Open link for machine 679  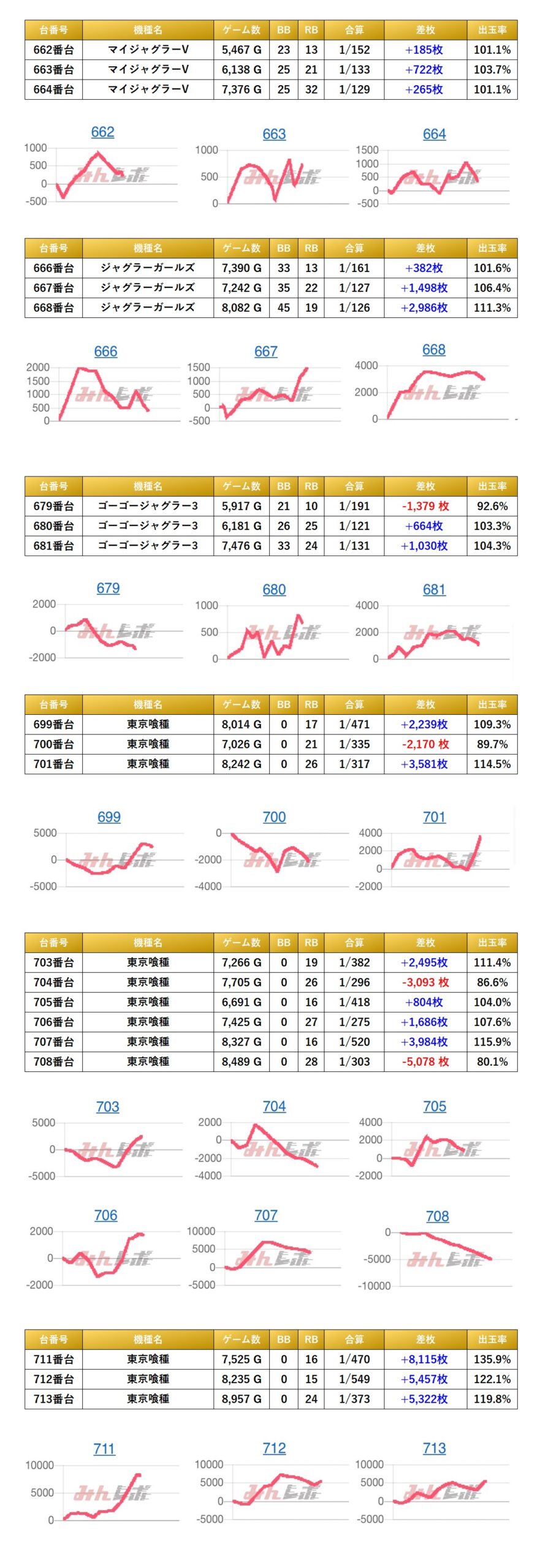(108, 588)
